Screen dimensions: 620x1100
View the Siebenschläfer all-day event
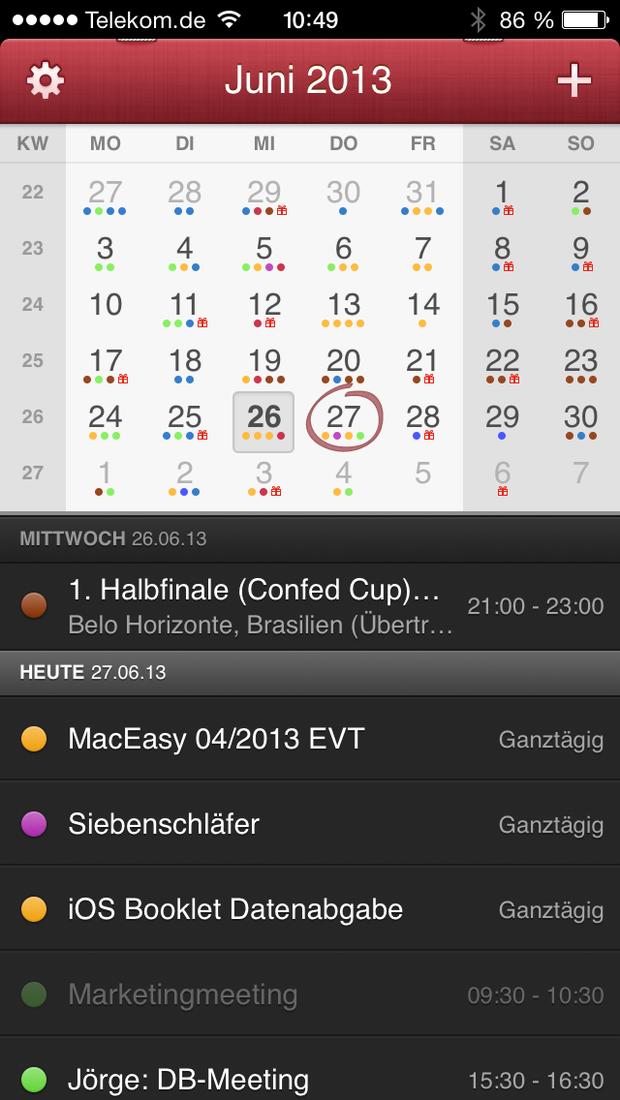[310, 824]
